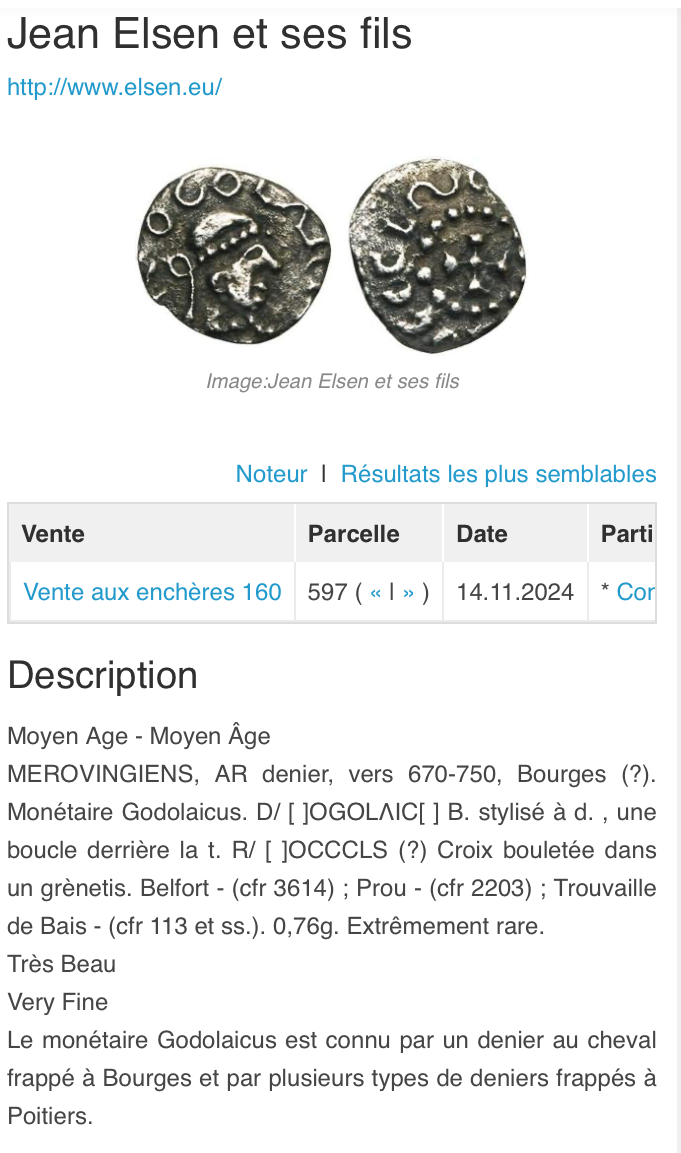Tap the Noteur link
Viewport: 681px width, 1153px height.
click(271, 474)
